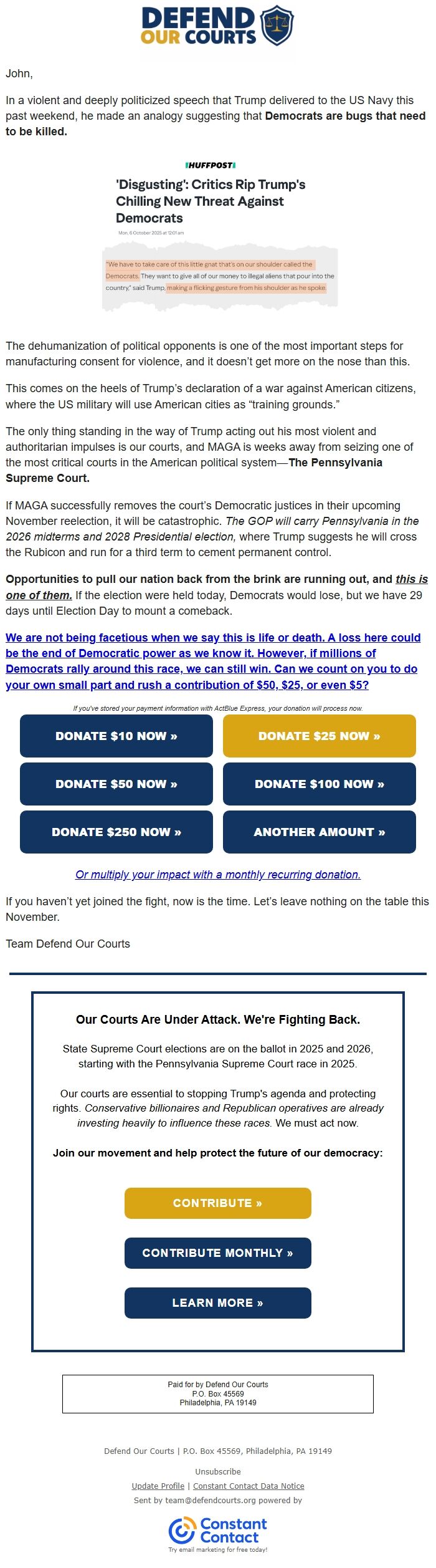Screen dimensions: 436x1568
Task: Choose ANOTHER AMOUNT to donate
Action: 319,832
